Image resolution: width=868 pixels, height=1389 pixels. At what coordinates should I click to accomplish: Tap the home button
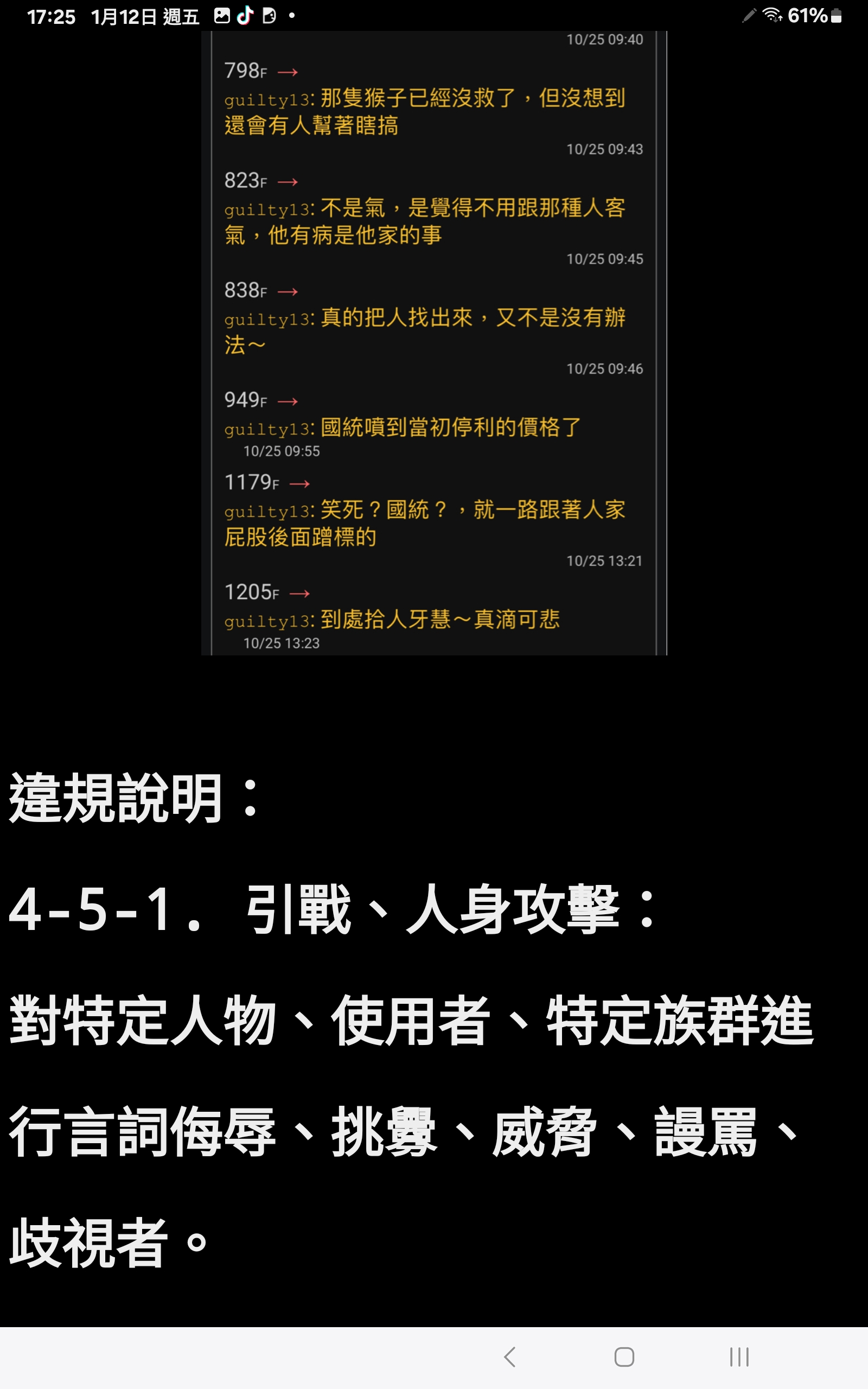[624, 1357]
